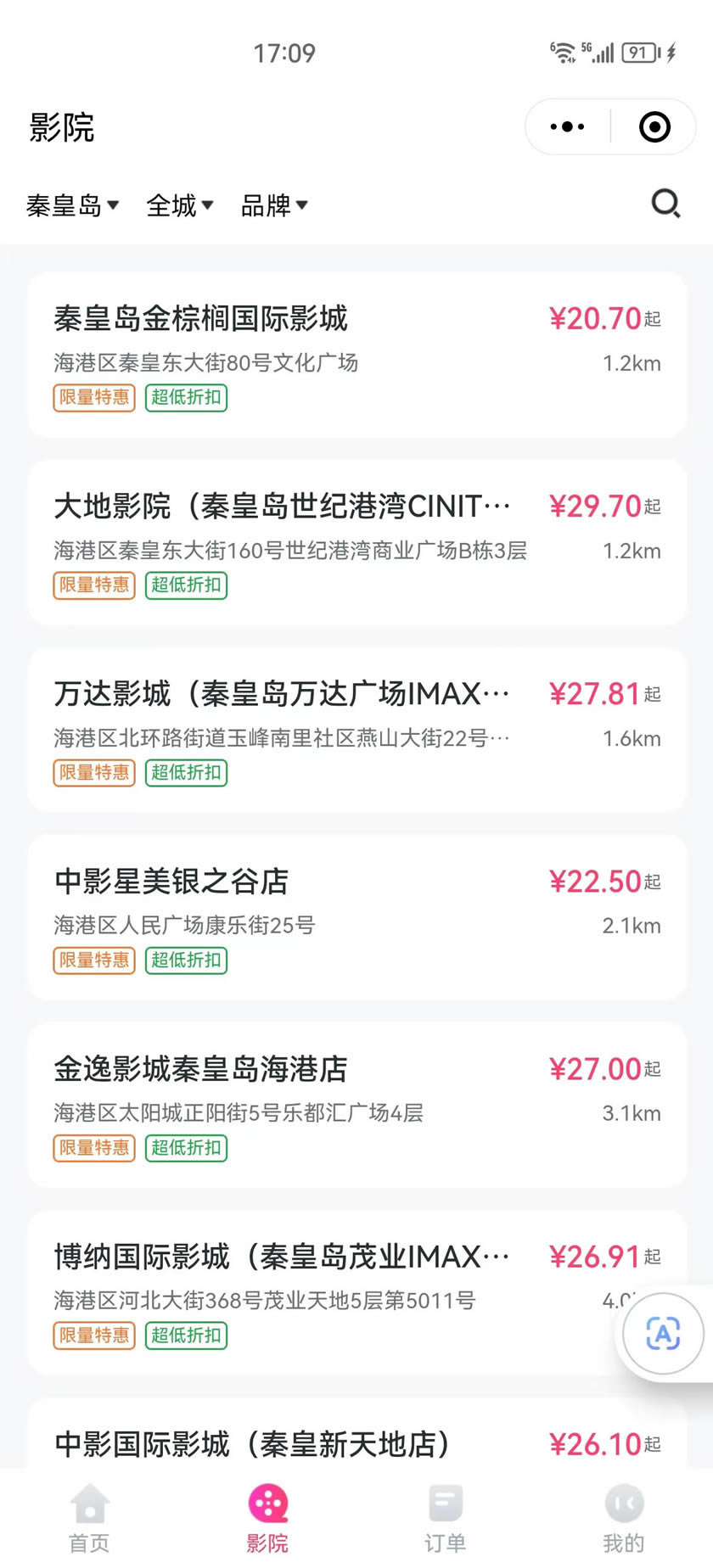The image size is (713, 1568).
Task: Open the mini program three-dot menu
Action: pyautogui.click(x=567, y=127)
